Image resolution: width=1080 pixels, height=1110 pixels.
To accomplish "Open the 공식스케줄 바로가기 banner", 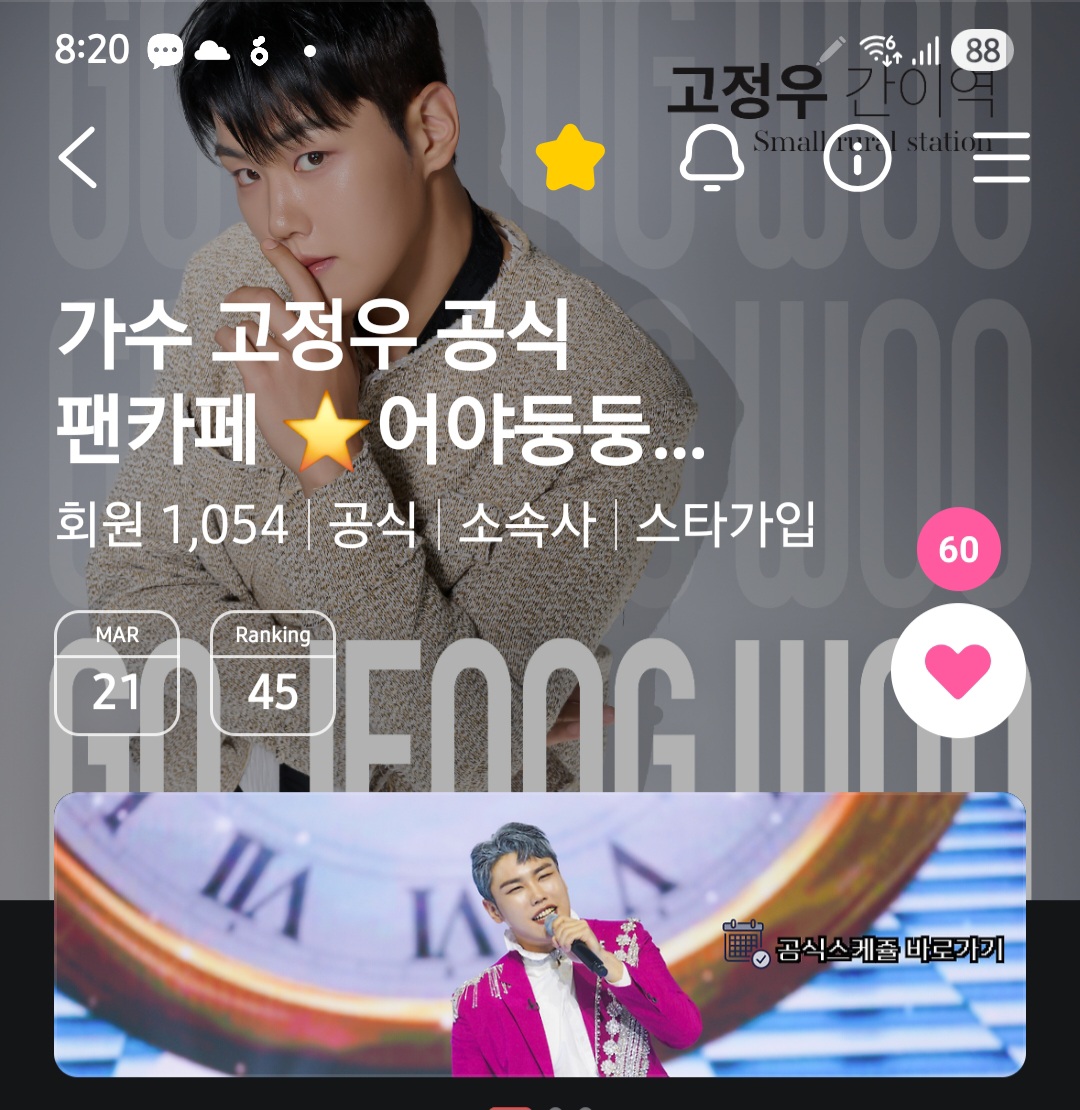I will 540,934.
